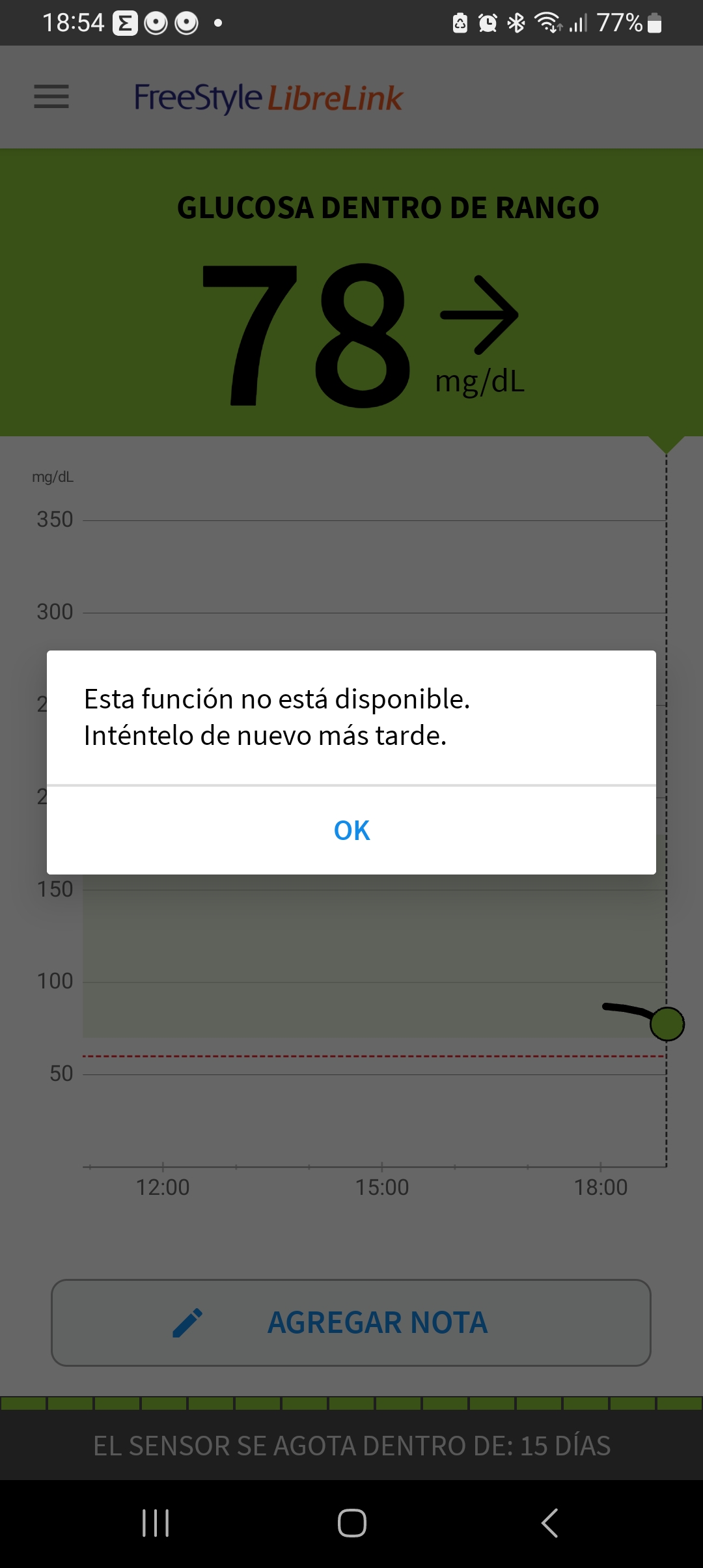Screen dimensions: 703x1568
Task: Go back using system back button
Action: [x=549, y=1523]
